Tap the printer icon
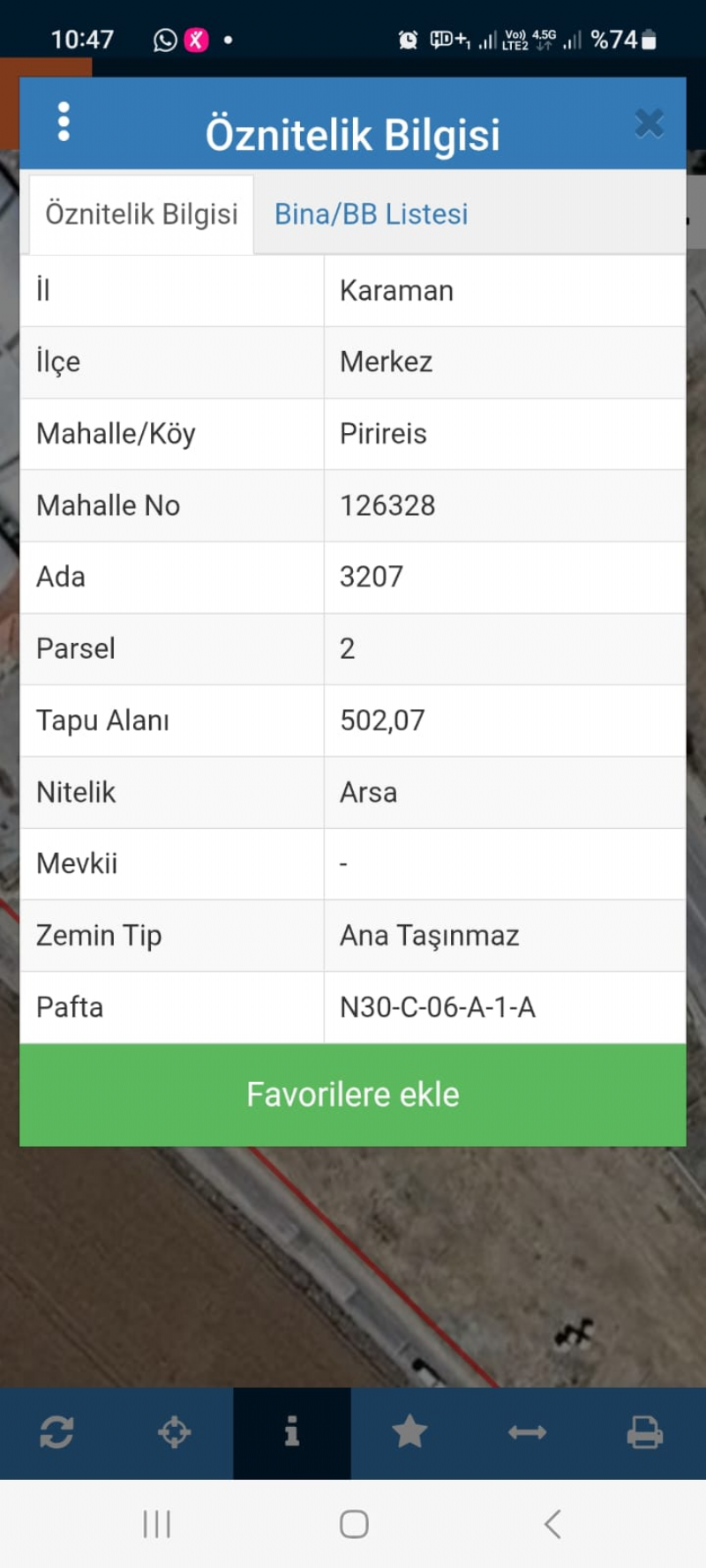The image size is (706, 1568). click(x=645, y=1432)
